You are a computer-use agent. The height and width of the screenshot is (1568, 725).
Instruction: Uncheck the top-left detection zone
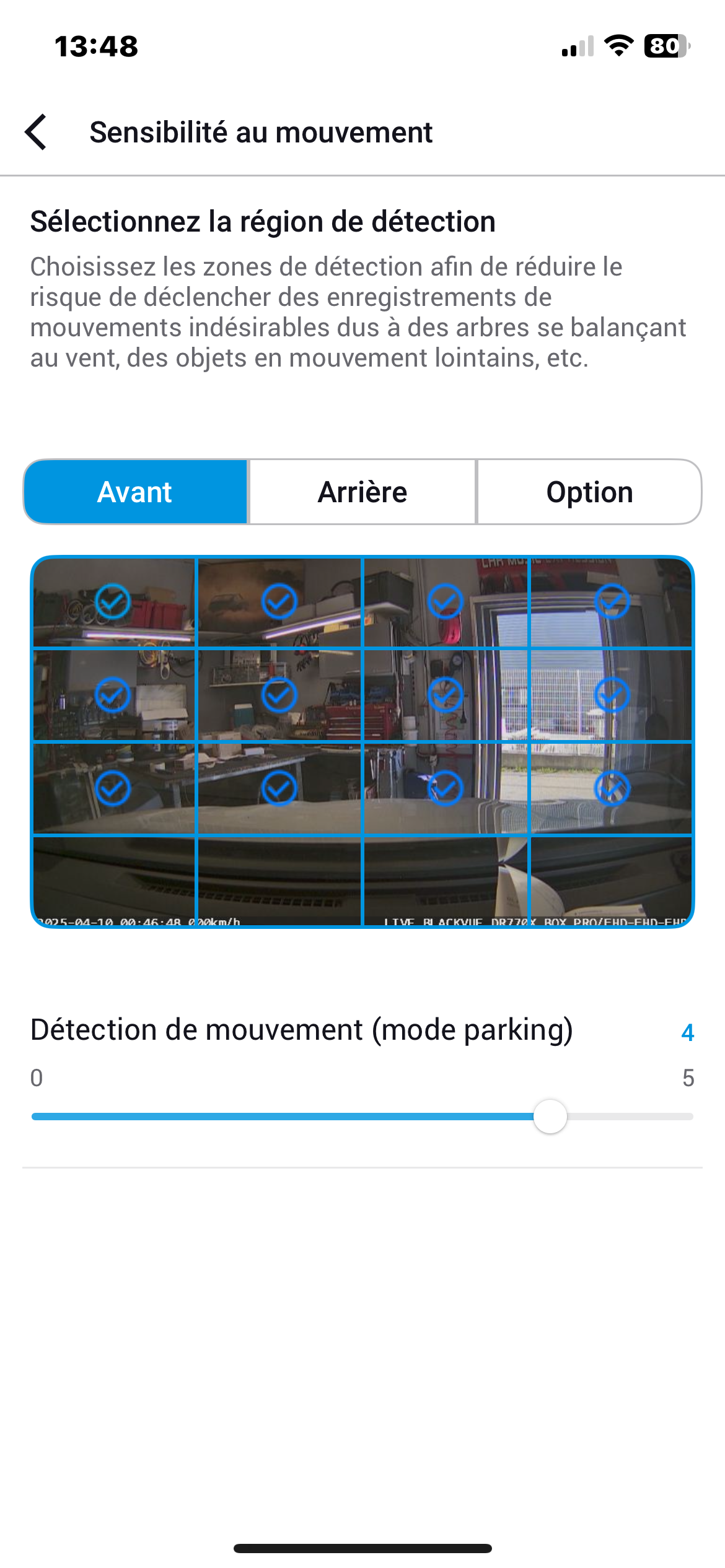point(113,601)
